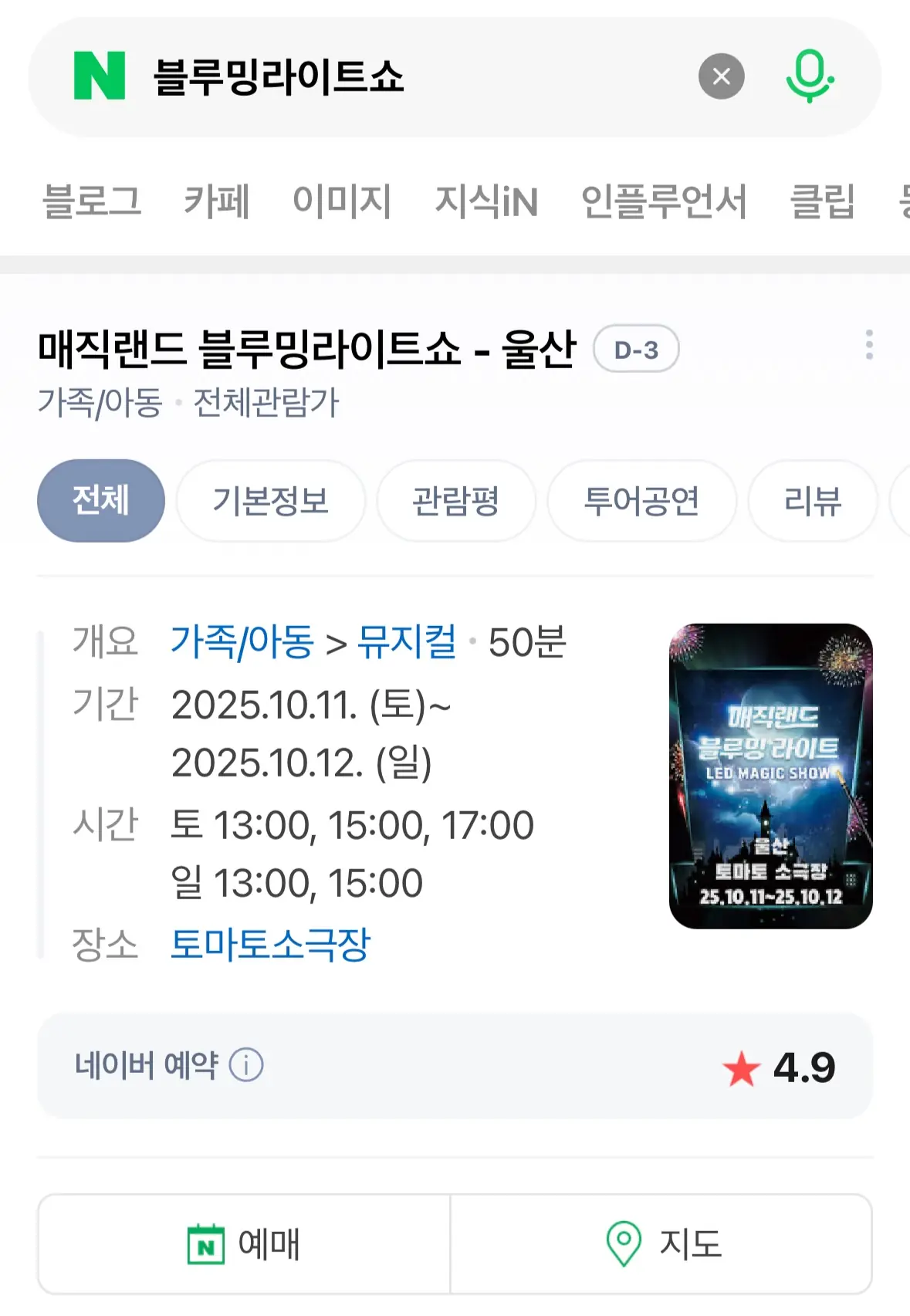
Task: Open the 뮤지컬 genre link
Action: point(407,642)
